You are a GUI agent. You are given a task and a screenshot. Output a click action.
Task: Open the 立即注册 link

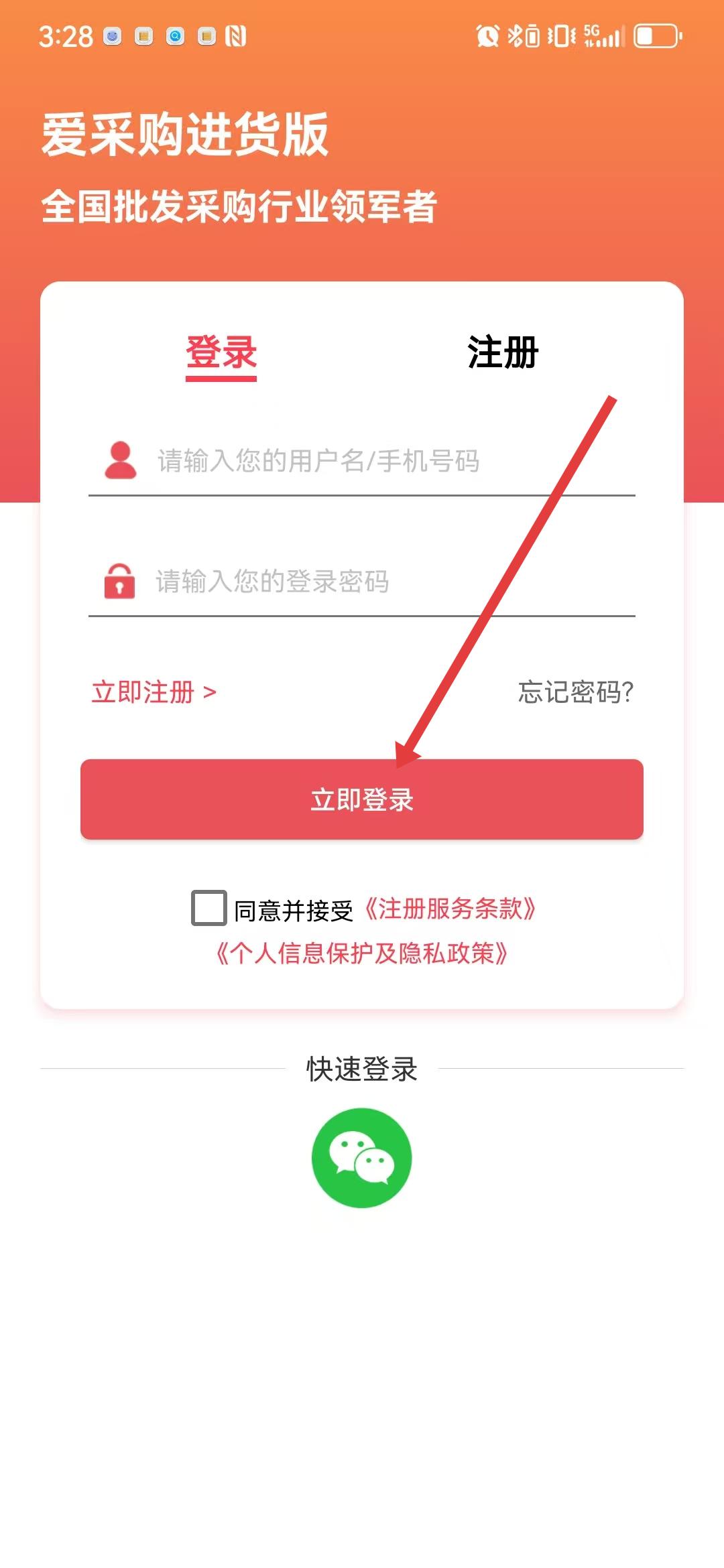[154, 692]
